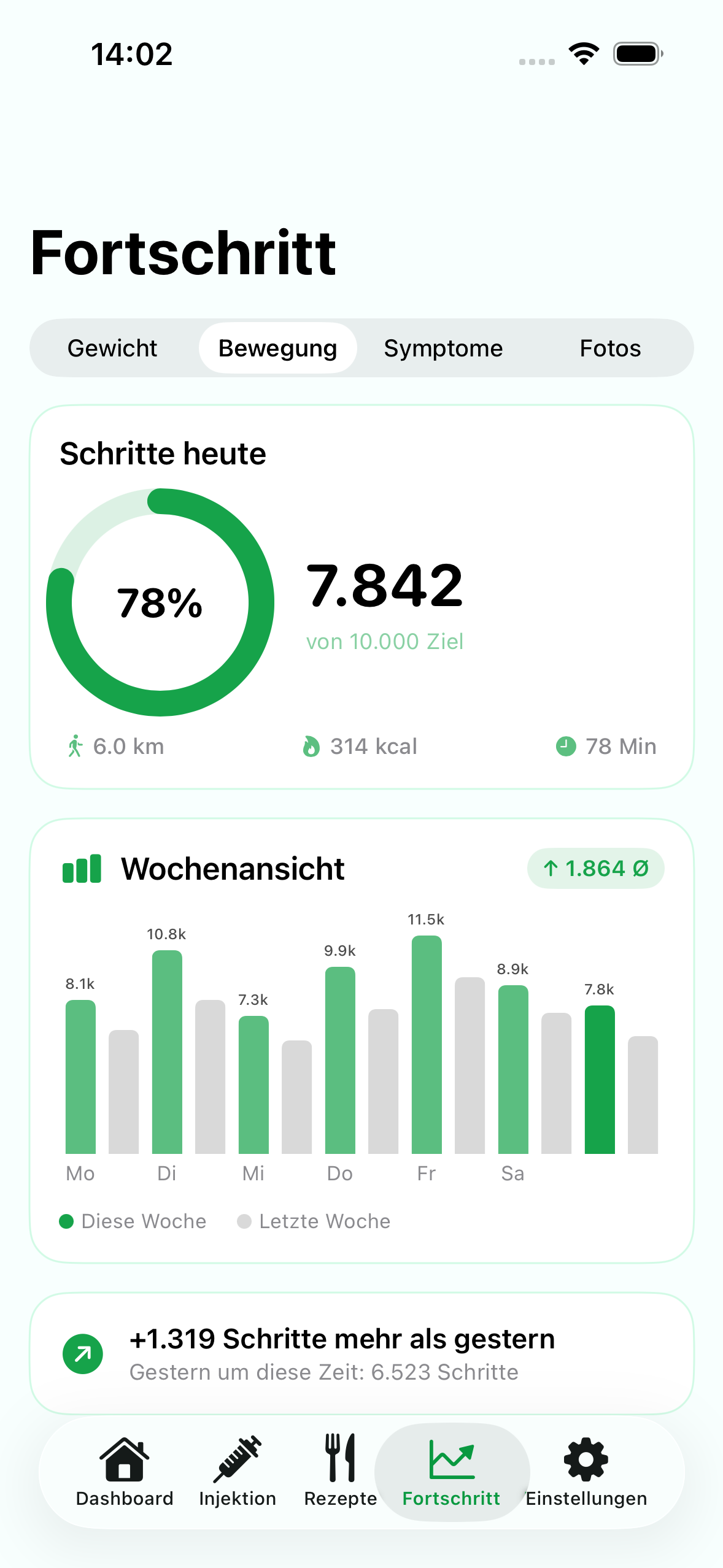This screenshot has width=723, height=1568.
Task: Tap the flame icon next to 314 kcal
Action: pyautogui.click(x=311, y=746)
